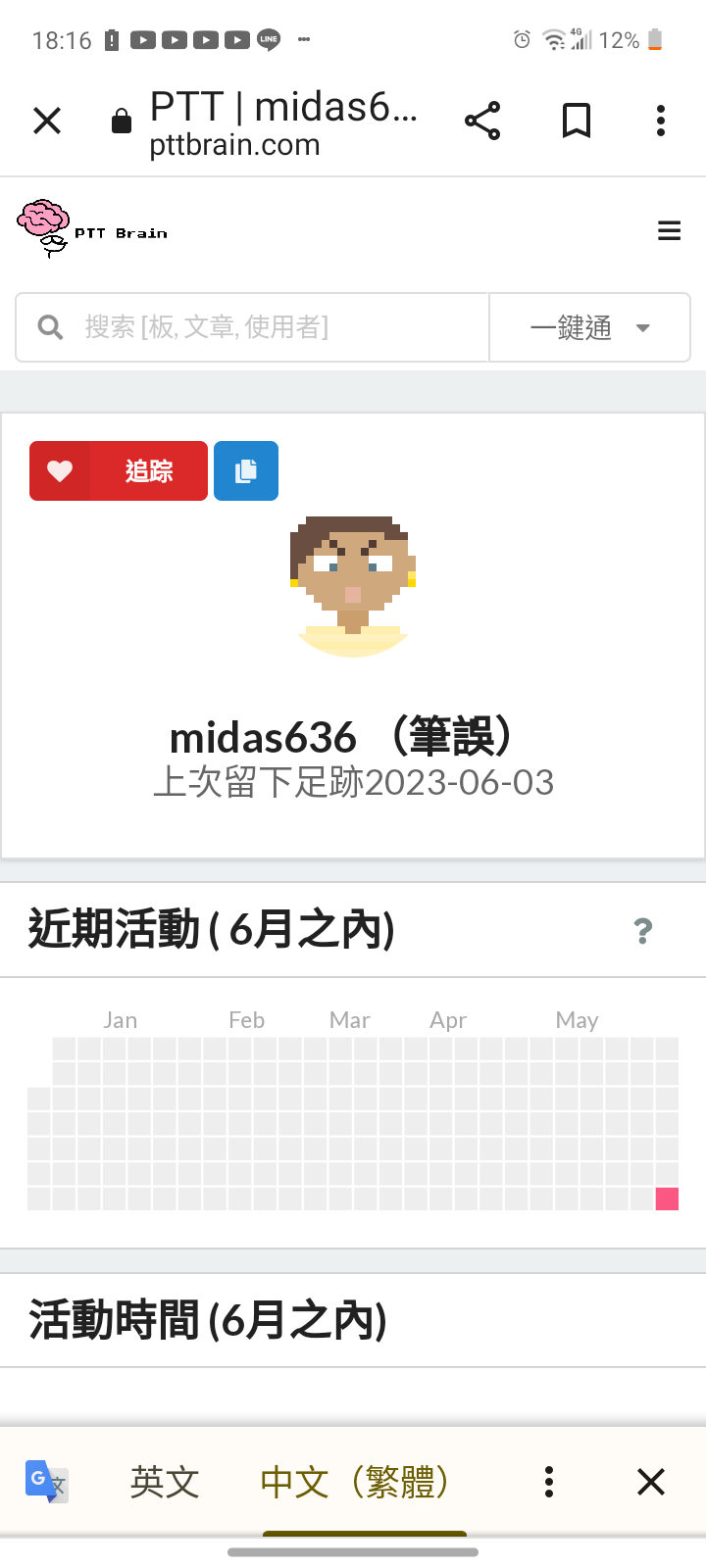Copy the profile with the blue copy icon
Image resolution: width=706 pixels, height=1568 pixels.
246,471
